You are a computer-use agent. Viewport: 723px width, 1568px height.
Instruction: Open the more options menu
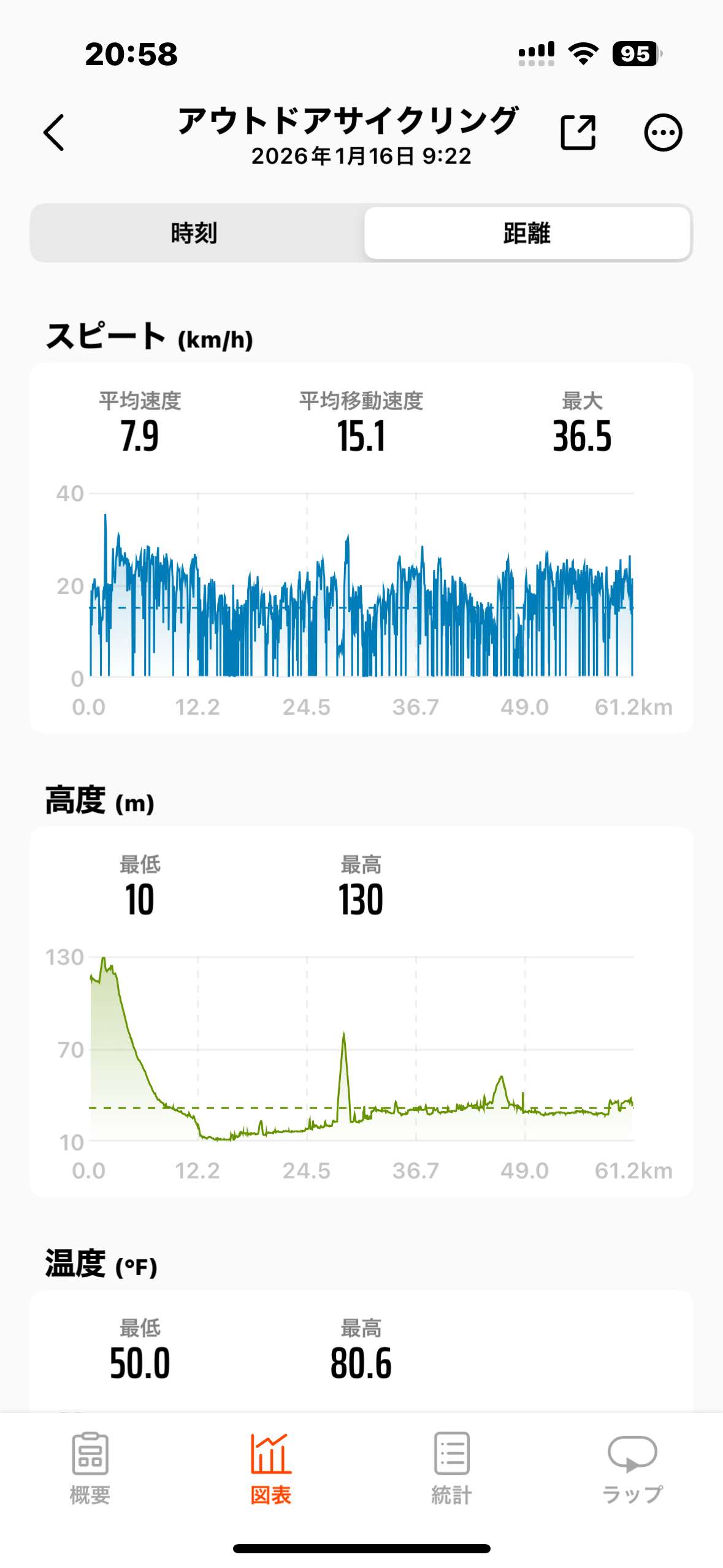point(662,133)
